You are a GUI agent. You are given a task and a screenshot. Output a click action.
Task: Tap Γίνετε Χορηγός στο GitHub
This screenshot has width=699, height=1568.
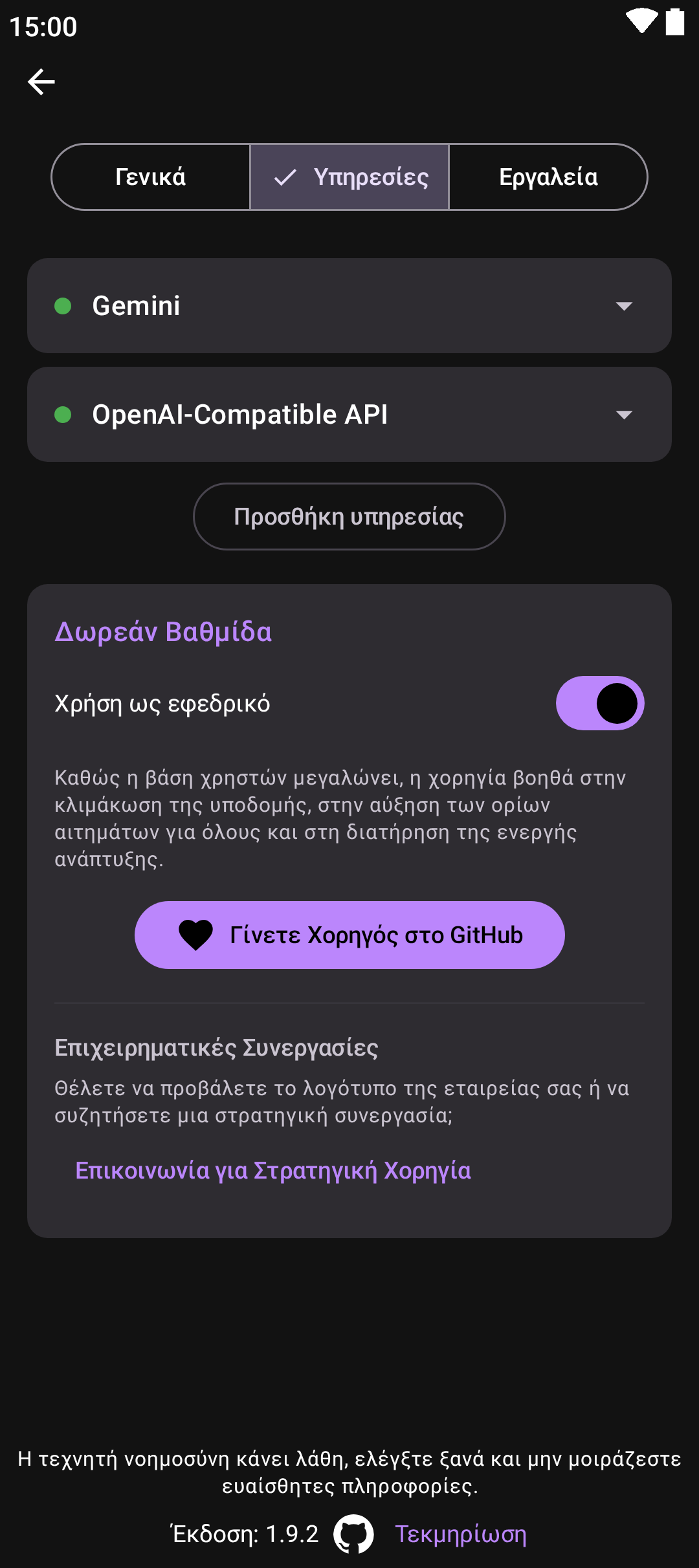tap(349, 935)
